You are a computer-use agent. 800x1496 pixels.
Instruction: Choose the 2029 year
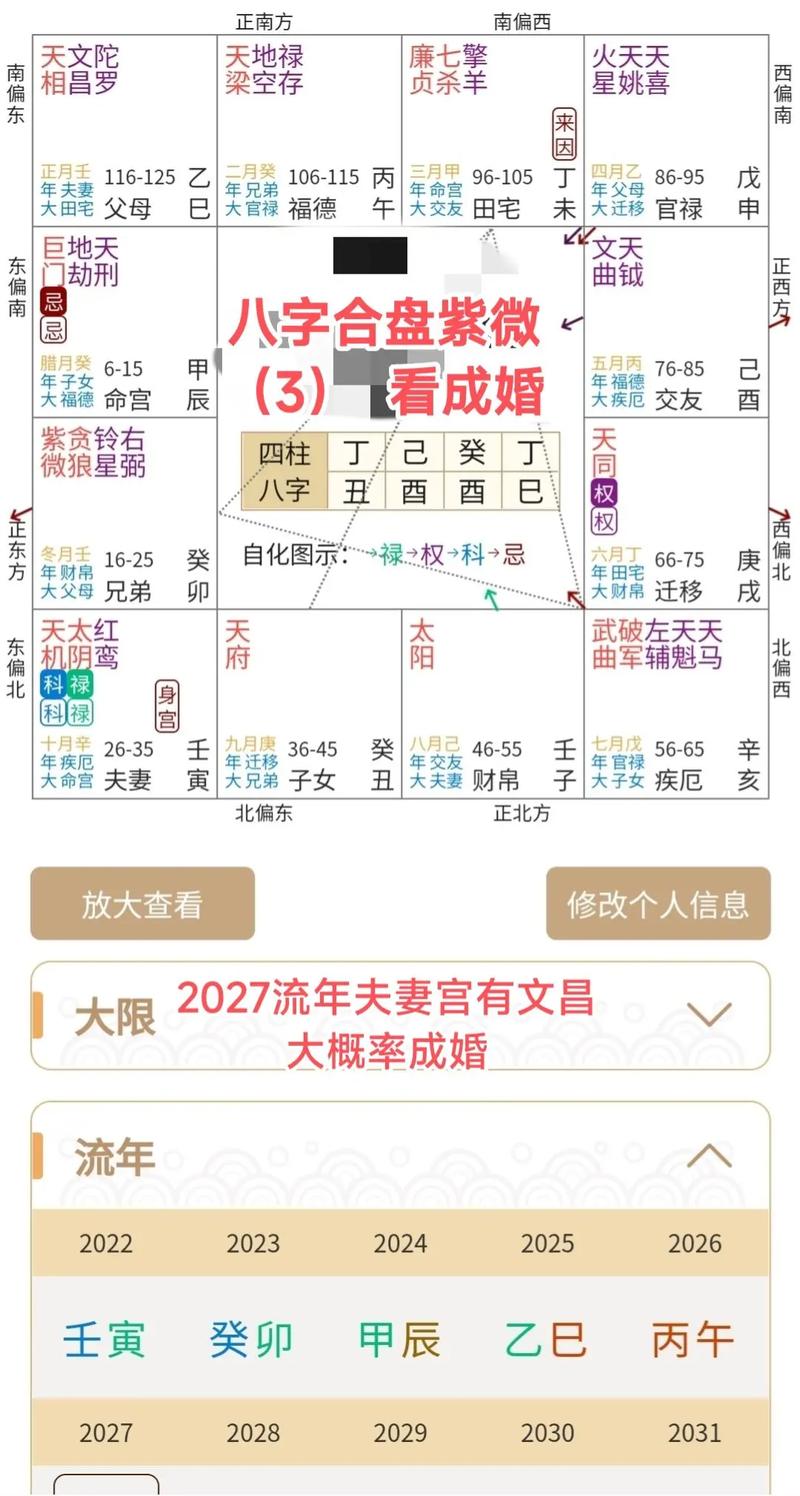click(400, 1433)
